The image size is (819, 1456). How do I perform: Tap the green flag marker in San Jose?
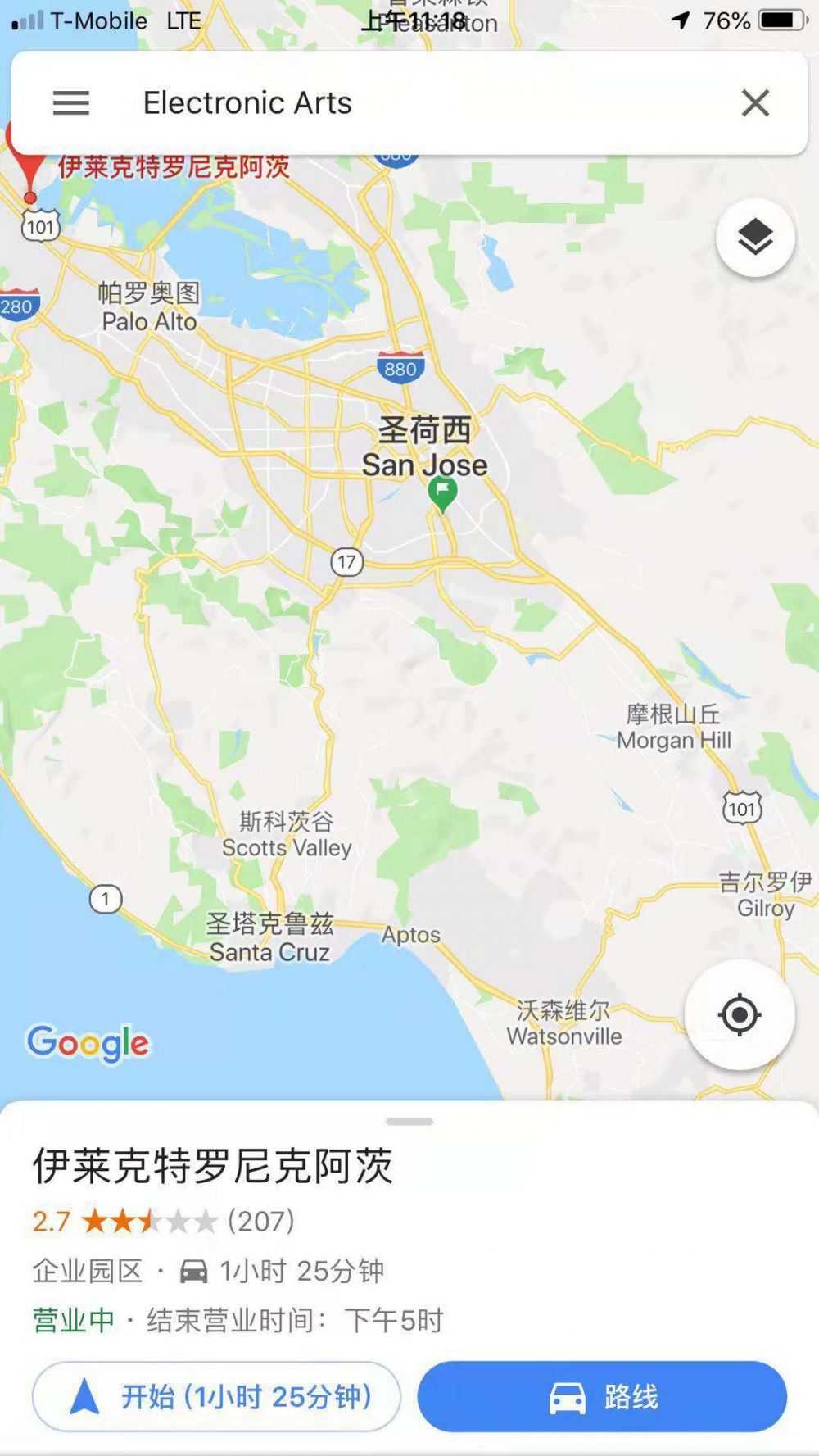[x=442, y=492]
